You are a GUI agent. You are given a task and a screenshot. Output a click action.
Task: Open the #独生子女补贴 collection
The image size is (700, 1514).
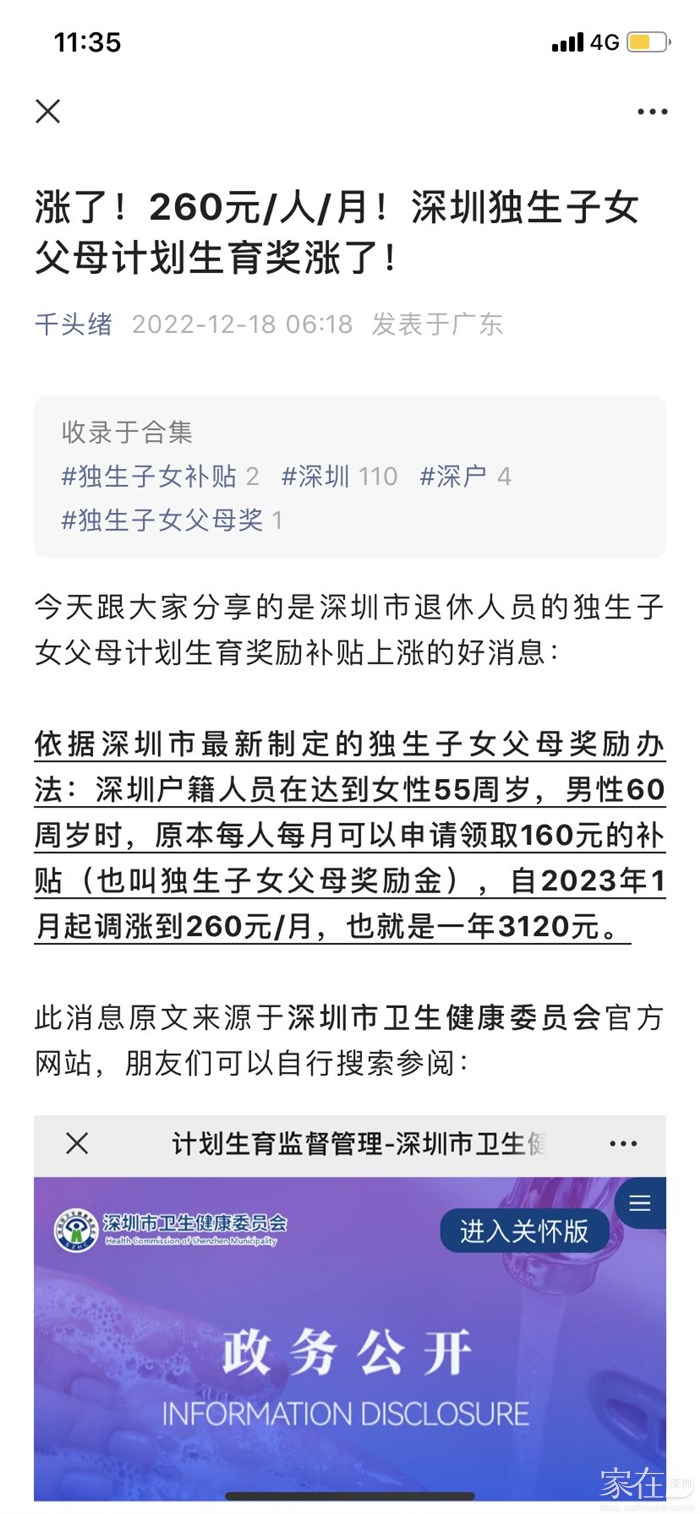[x=150, y=476]
